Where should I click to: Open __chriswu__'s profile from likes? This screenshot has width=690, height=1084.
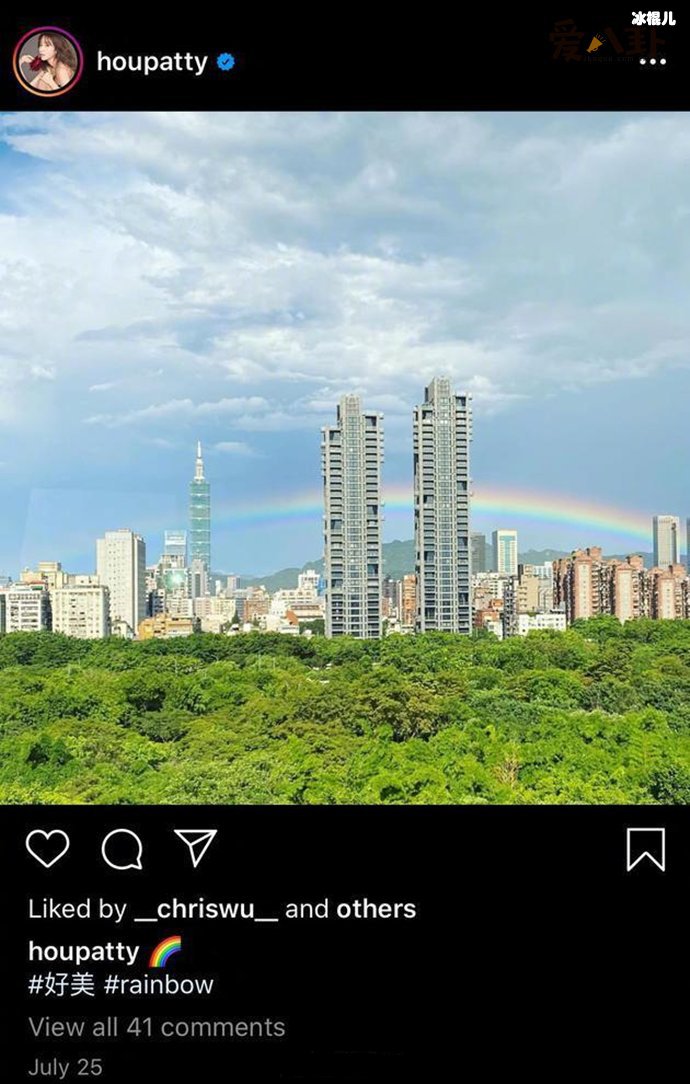205,909
